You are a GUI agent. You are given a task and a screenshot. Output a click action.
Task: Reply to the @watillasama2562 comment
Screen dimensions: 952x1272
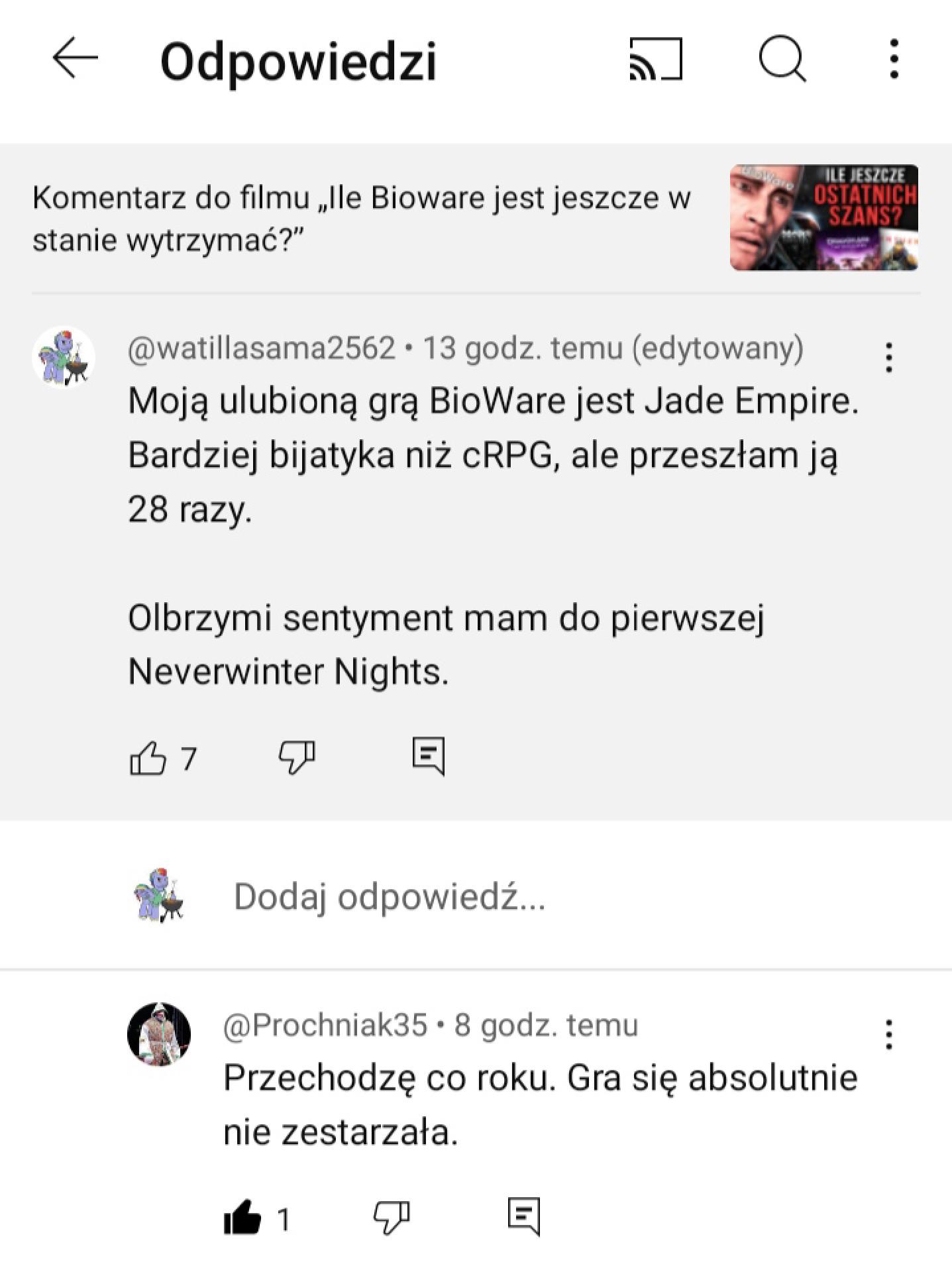[428, 756]
